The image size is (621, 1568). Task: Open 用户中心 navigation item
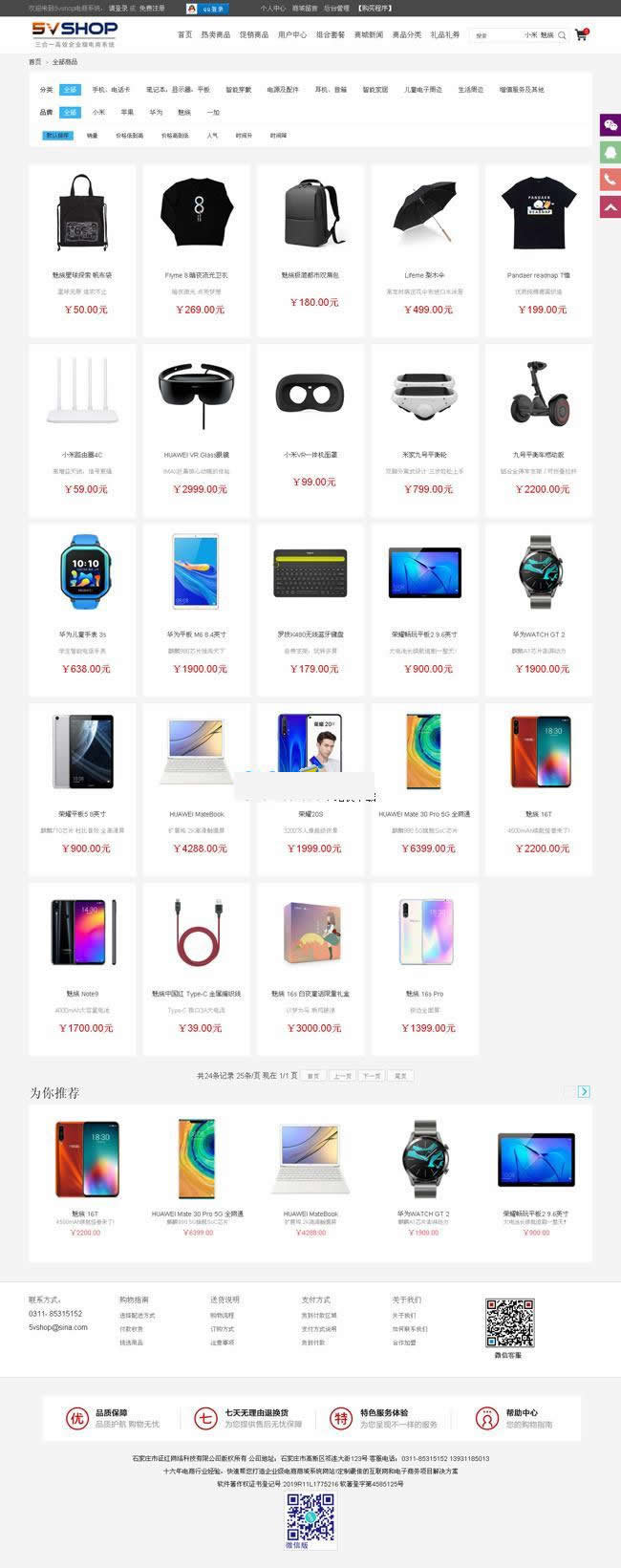(292, 34)
